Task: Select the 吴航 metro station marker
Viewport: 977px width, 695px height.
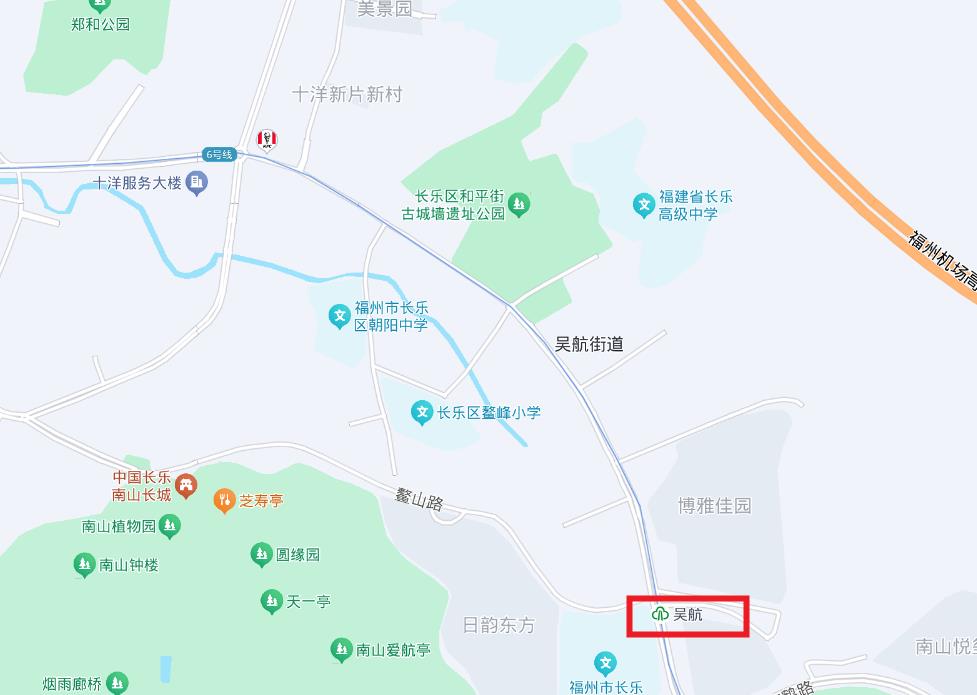Action: click(x=660, y=614)
